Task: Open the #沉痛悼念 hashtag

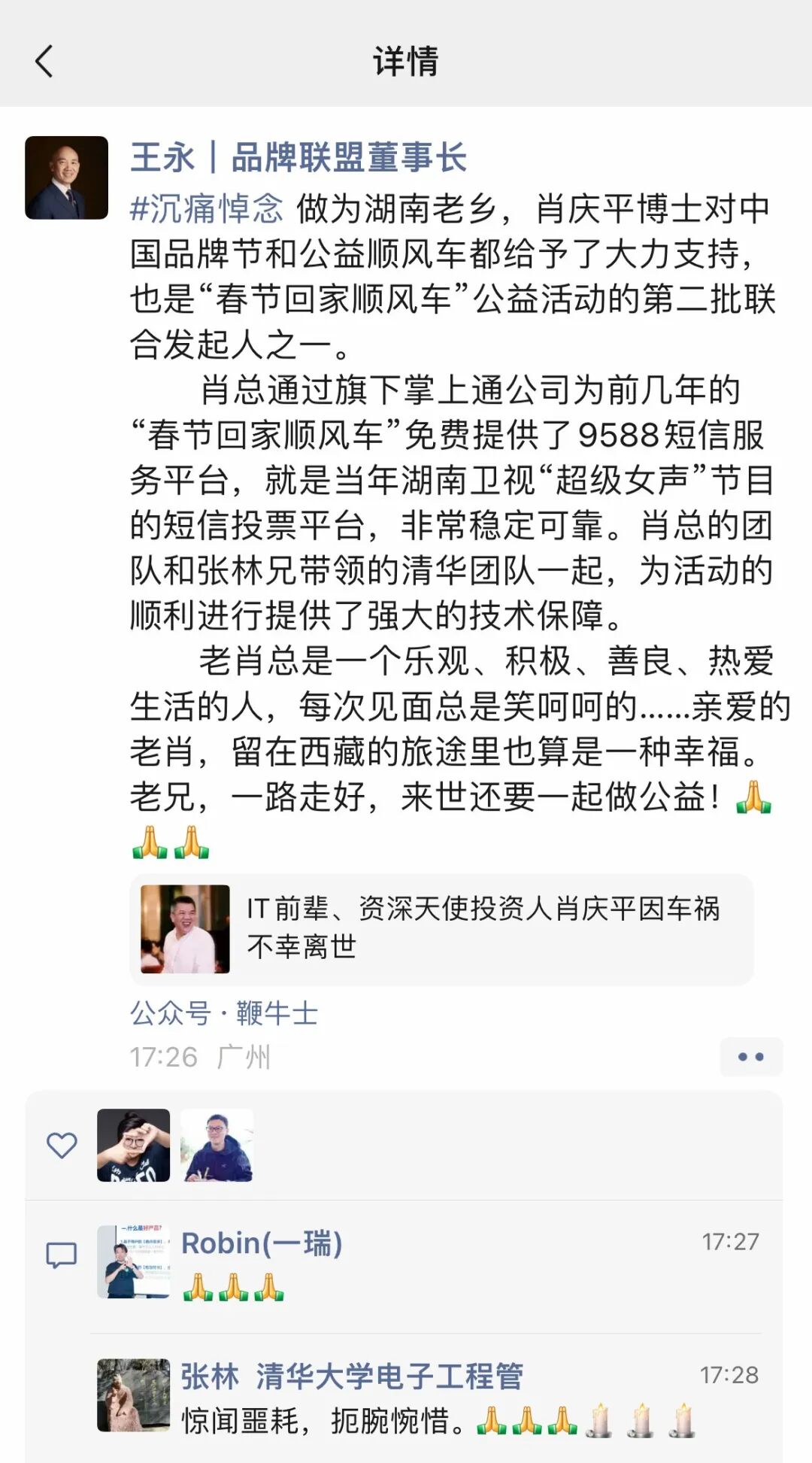Action: tap(207, 209)
